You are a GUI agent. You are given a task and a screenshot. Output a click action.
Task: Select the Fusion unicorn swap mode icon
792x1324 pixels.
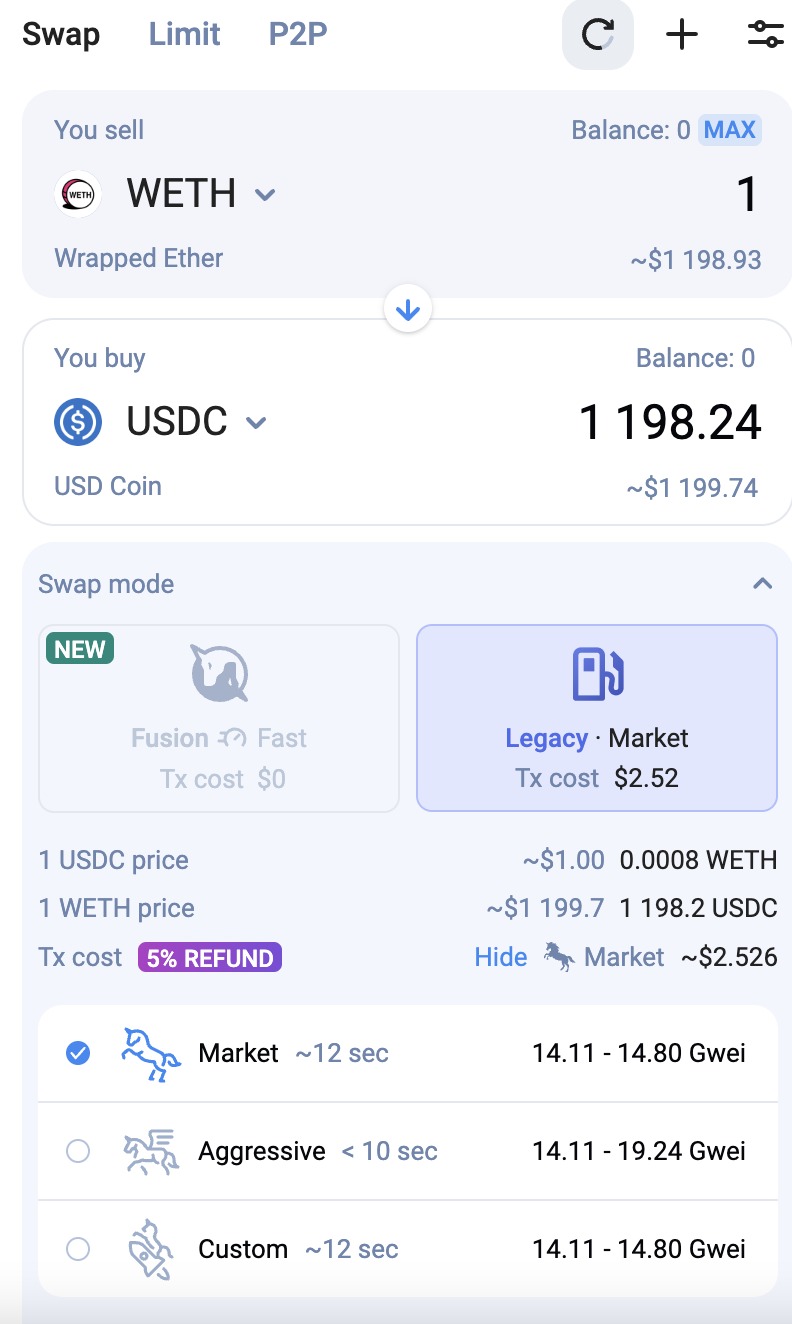(219, 672)
